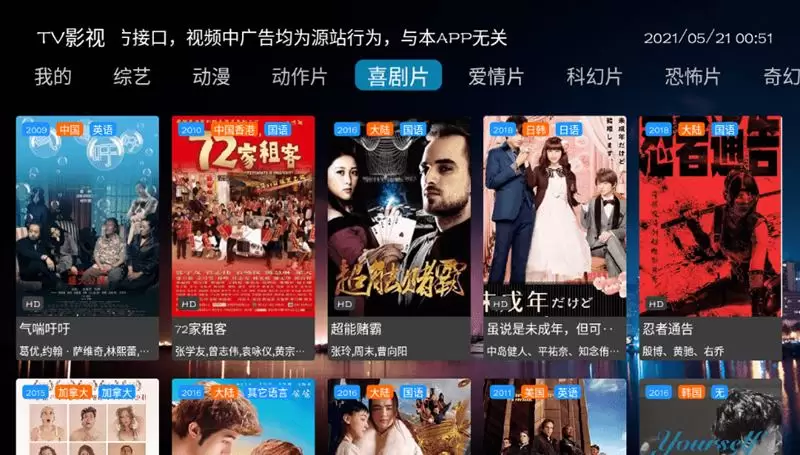Switch to the 我的 tab
The width and height of the screenshot is (800, 455).
tap(53, 77)
